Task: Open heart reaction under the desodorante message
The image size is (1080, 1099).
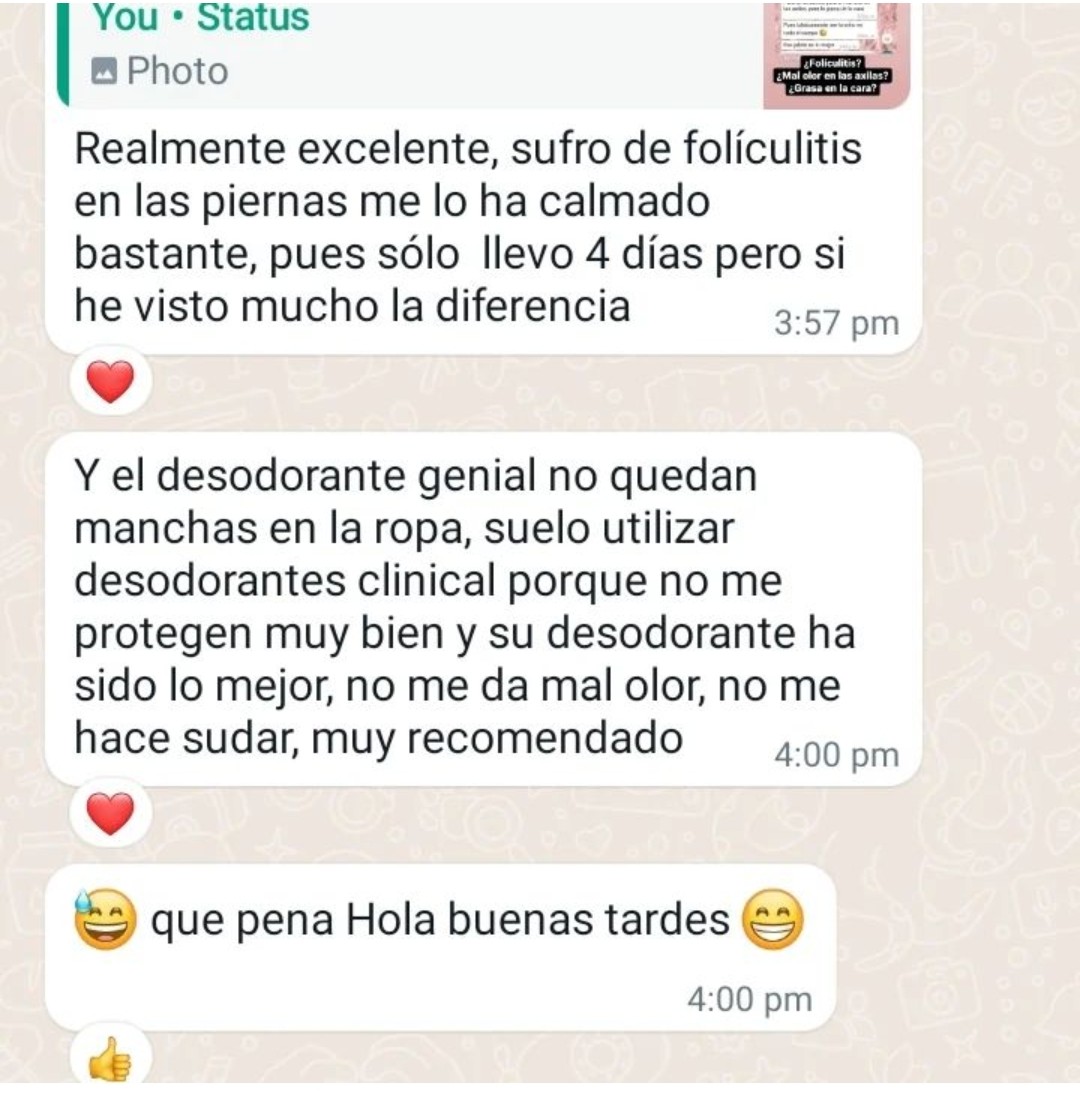Action: (x=110, y=813)
